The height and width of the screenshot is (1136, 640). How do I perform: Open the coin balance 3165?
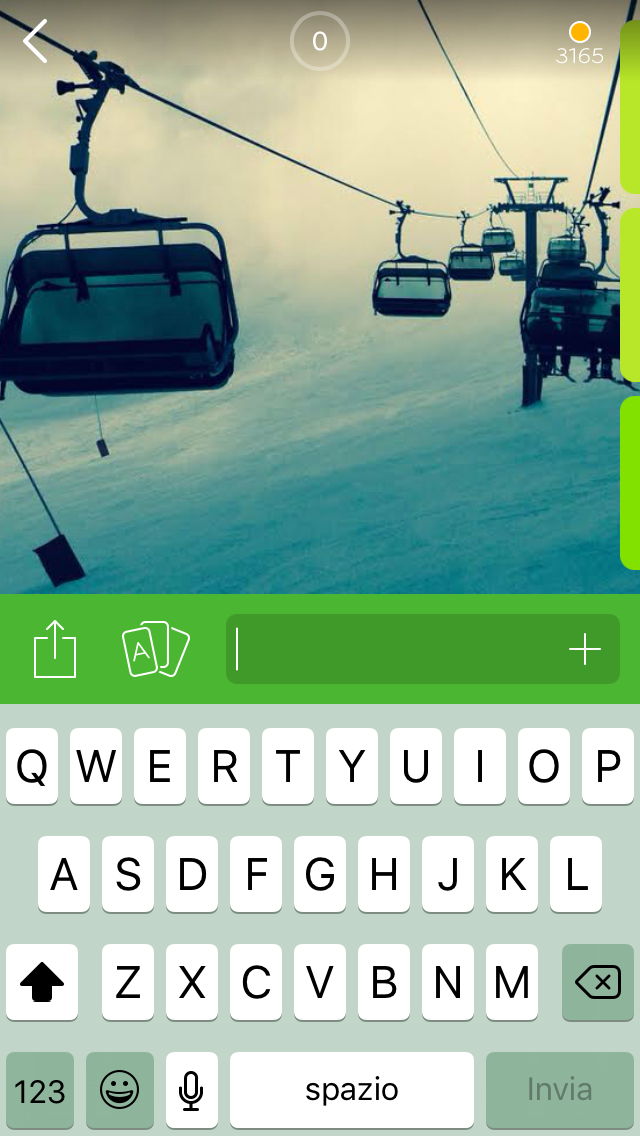[x=580, y=44]
